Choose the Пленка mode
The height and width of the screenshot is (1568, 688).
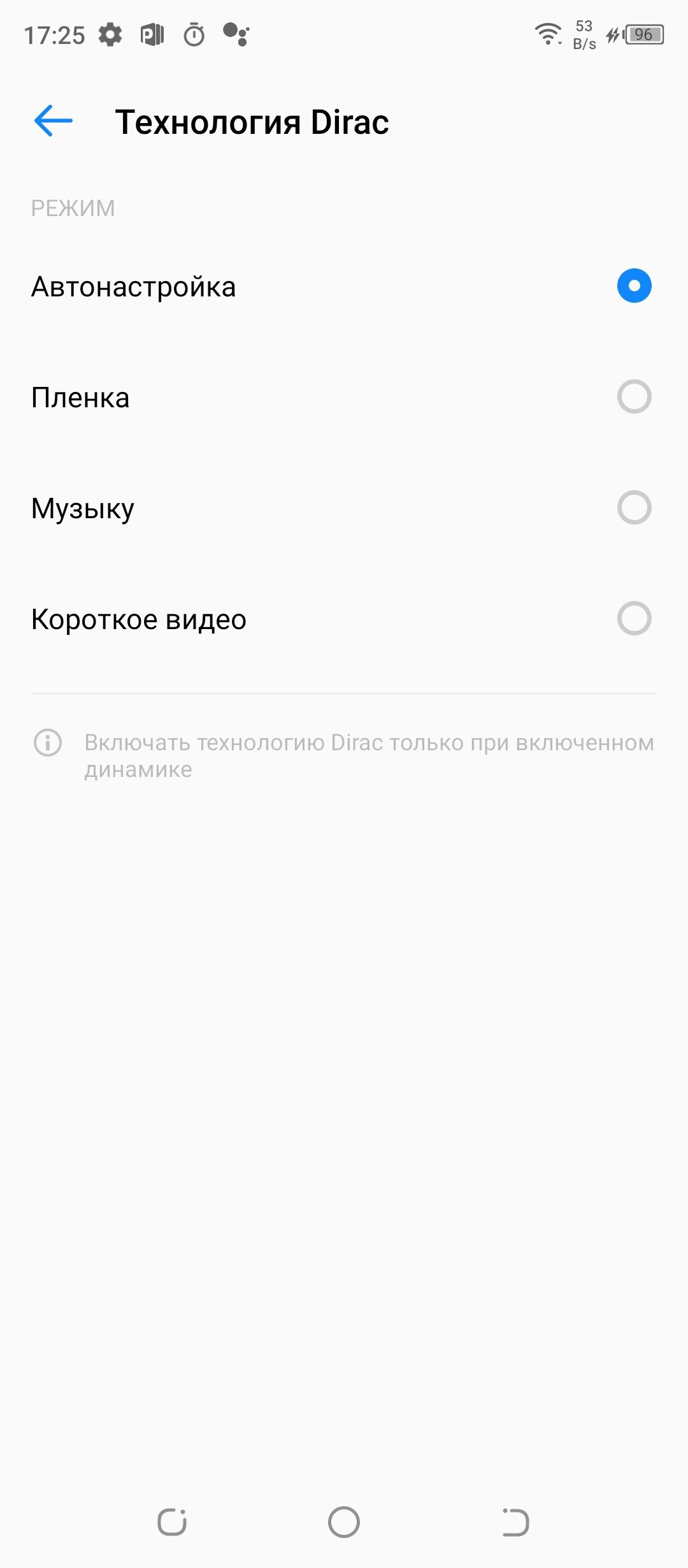(x=344, y=397)
